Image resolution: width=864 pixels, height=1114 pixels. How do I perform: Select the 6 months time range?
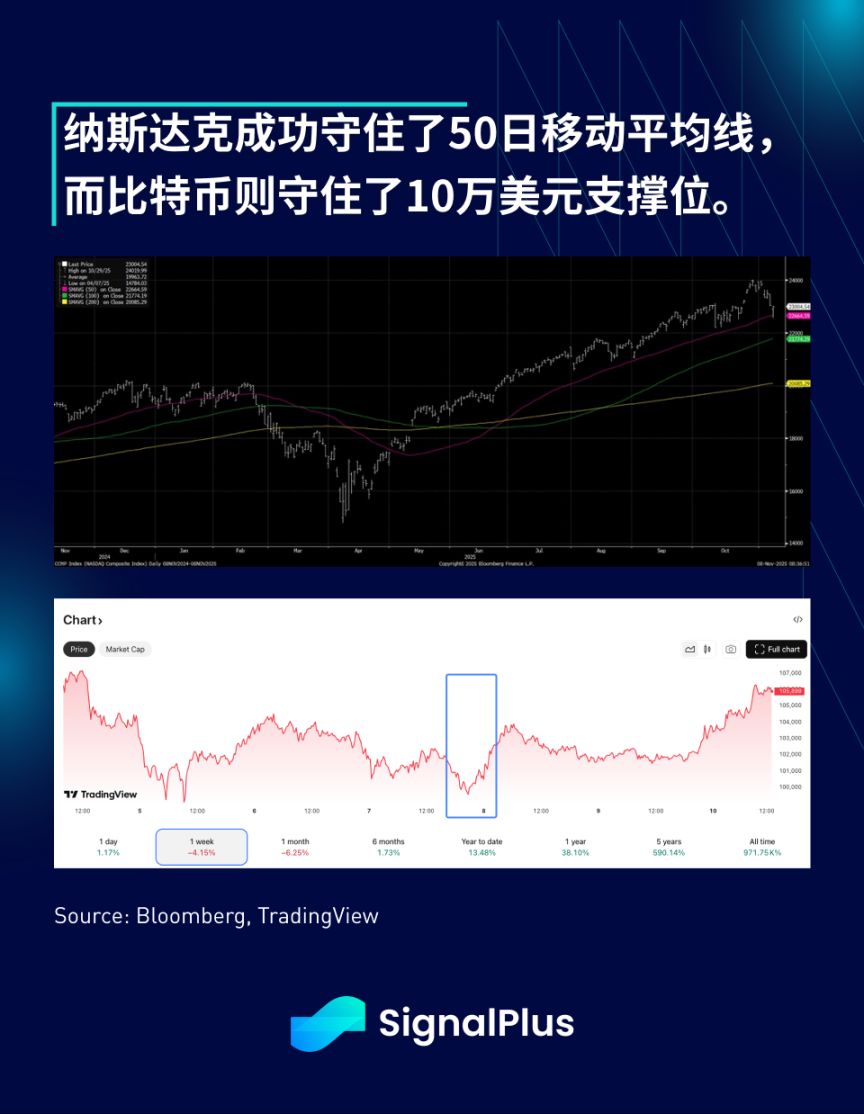point(388,846)
